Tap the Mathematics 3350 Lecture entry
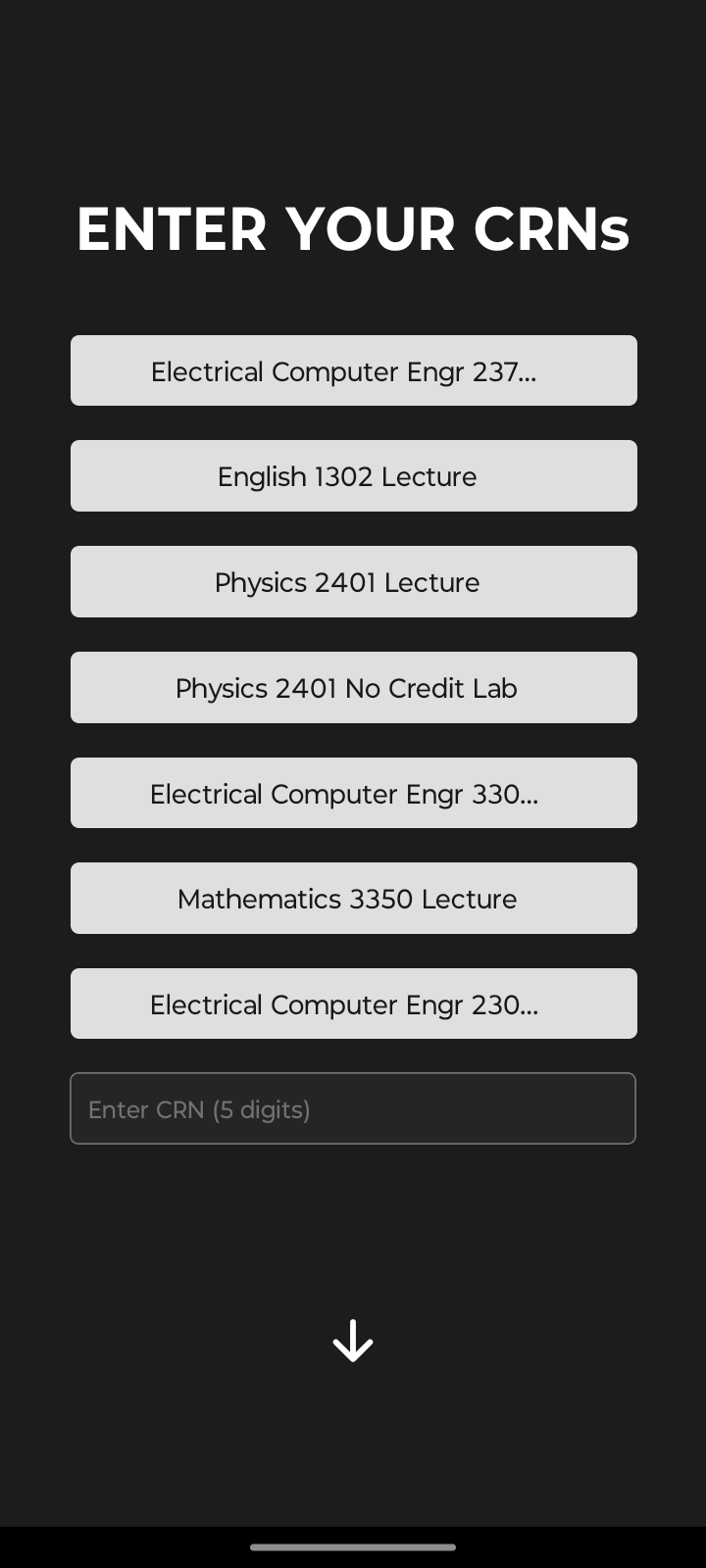706x1568 pixels. 353,898
